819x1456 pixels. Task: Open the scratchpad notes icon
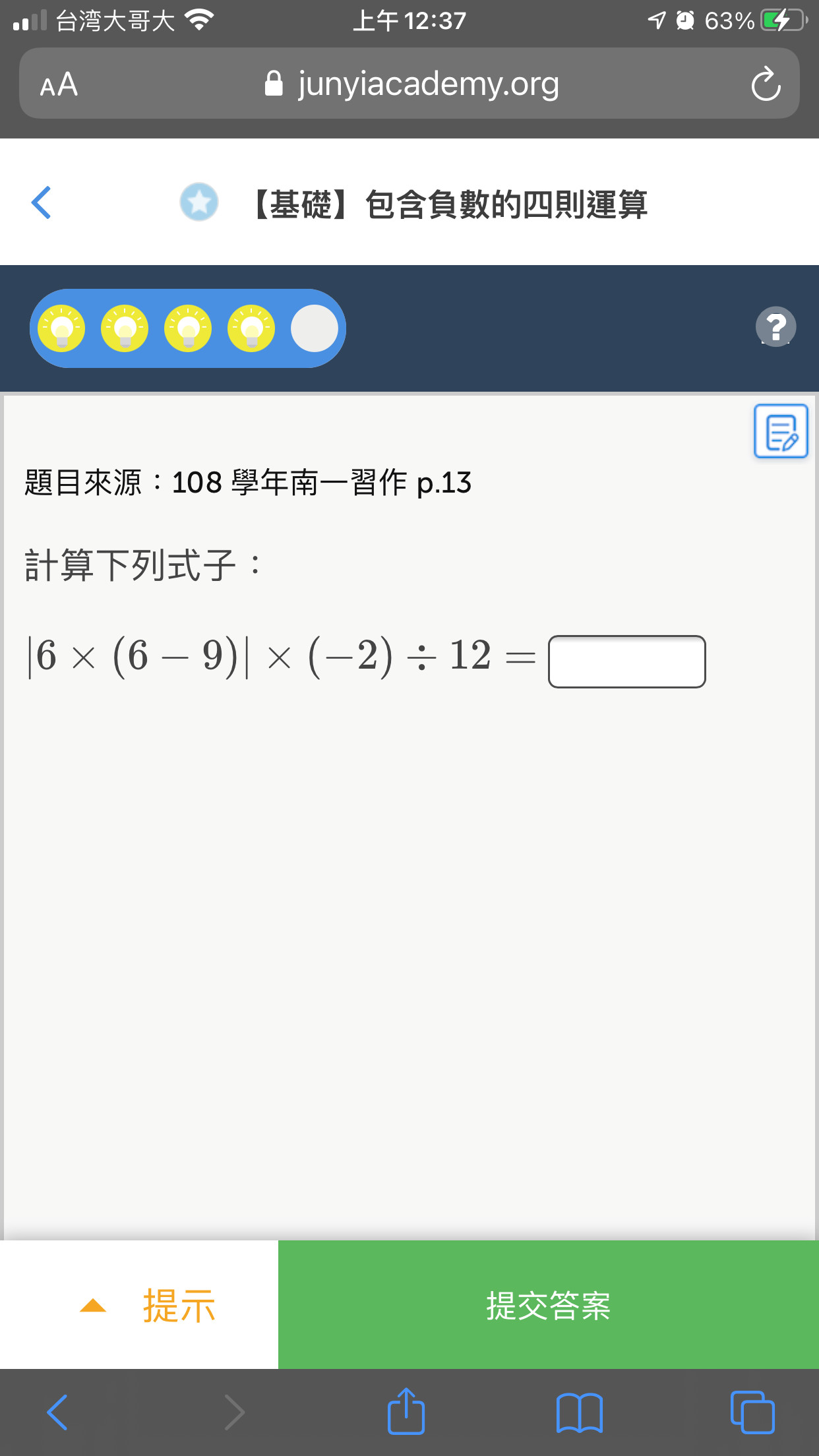pyautogui.click(x=781, y=431)
